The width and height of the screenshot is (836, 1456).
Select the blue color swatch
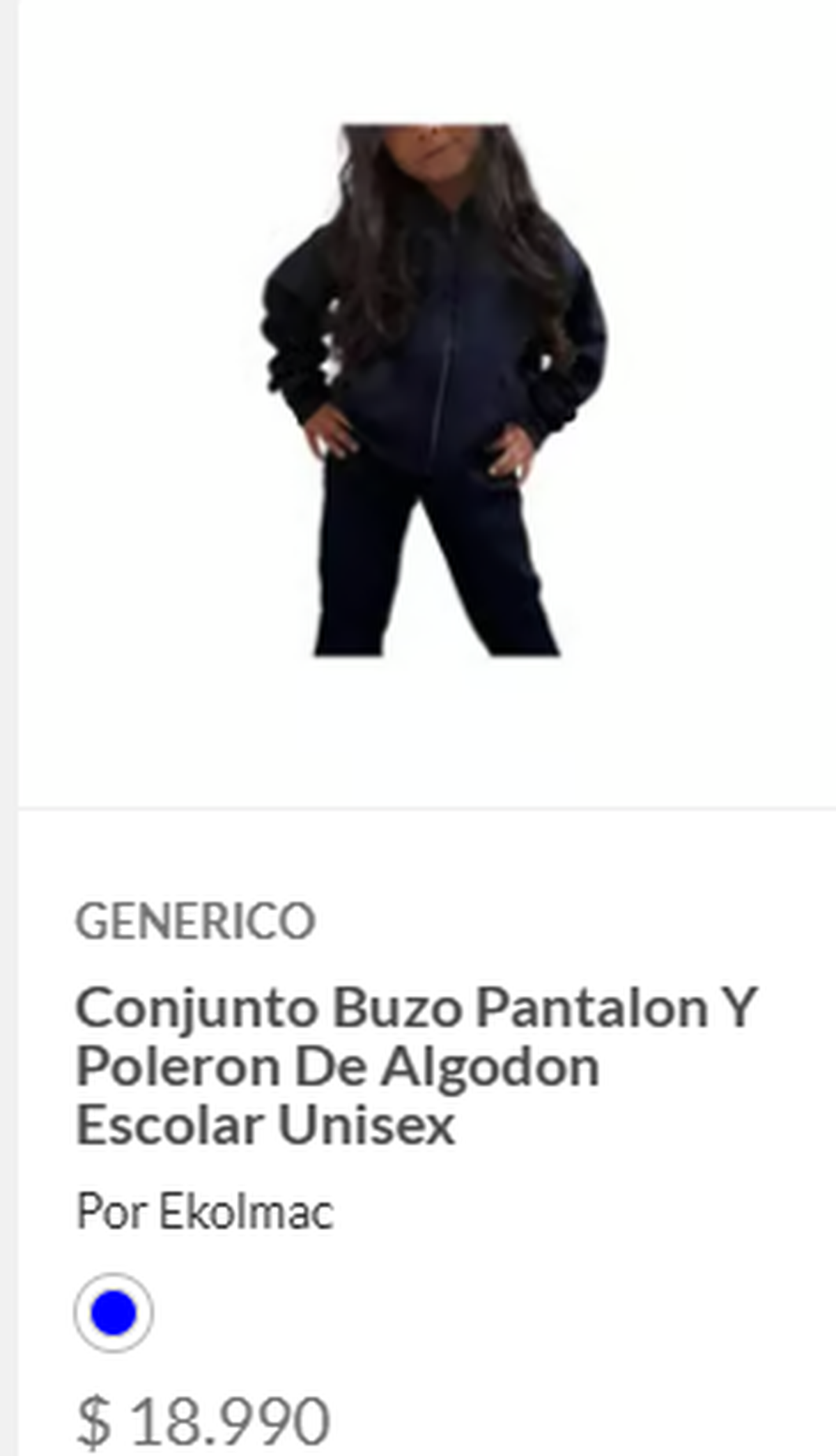[x=114, y=1312]
